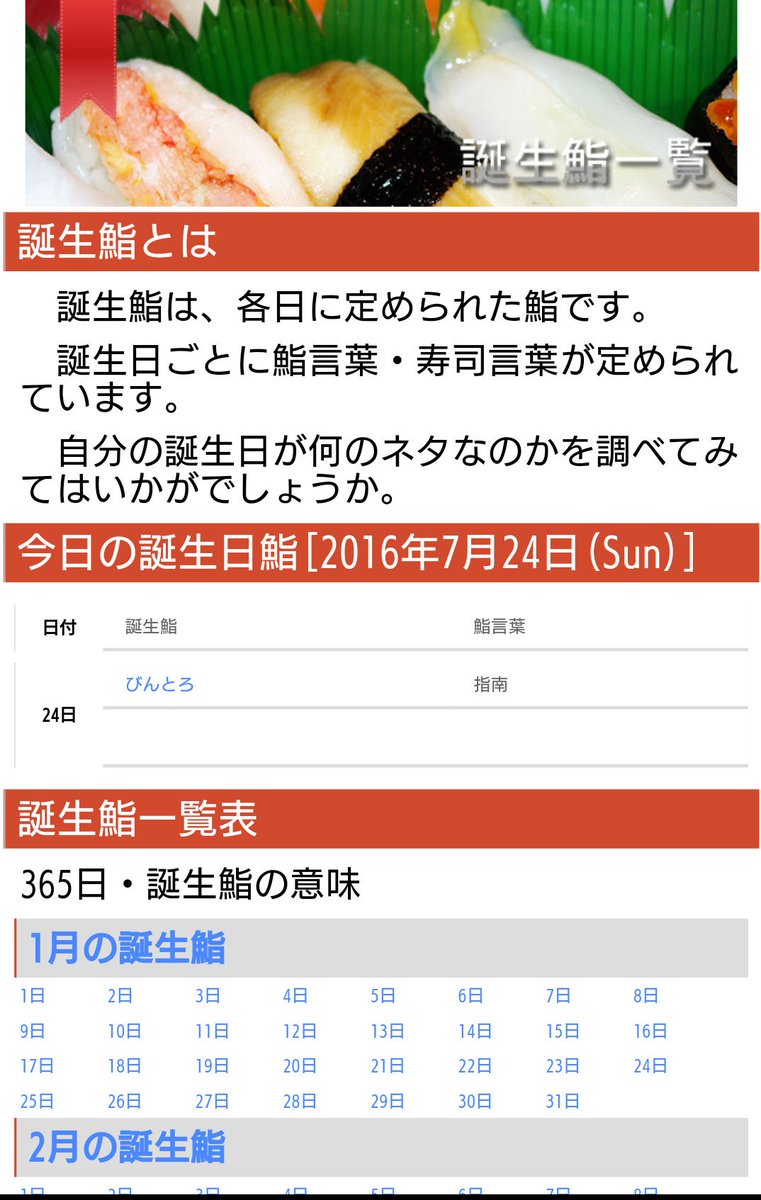Choose 24日 in the January date grid
761x1200 pixels.
point(650,1066)
